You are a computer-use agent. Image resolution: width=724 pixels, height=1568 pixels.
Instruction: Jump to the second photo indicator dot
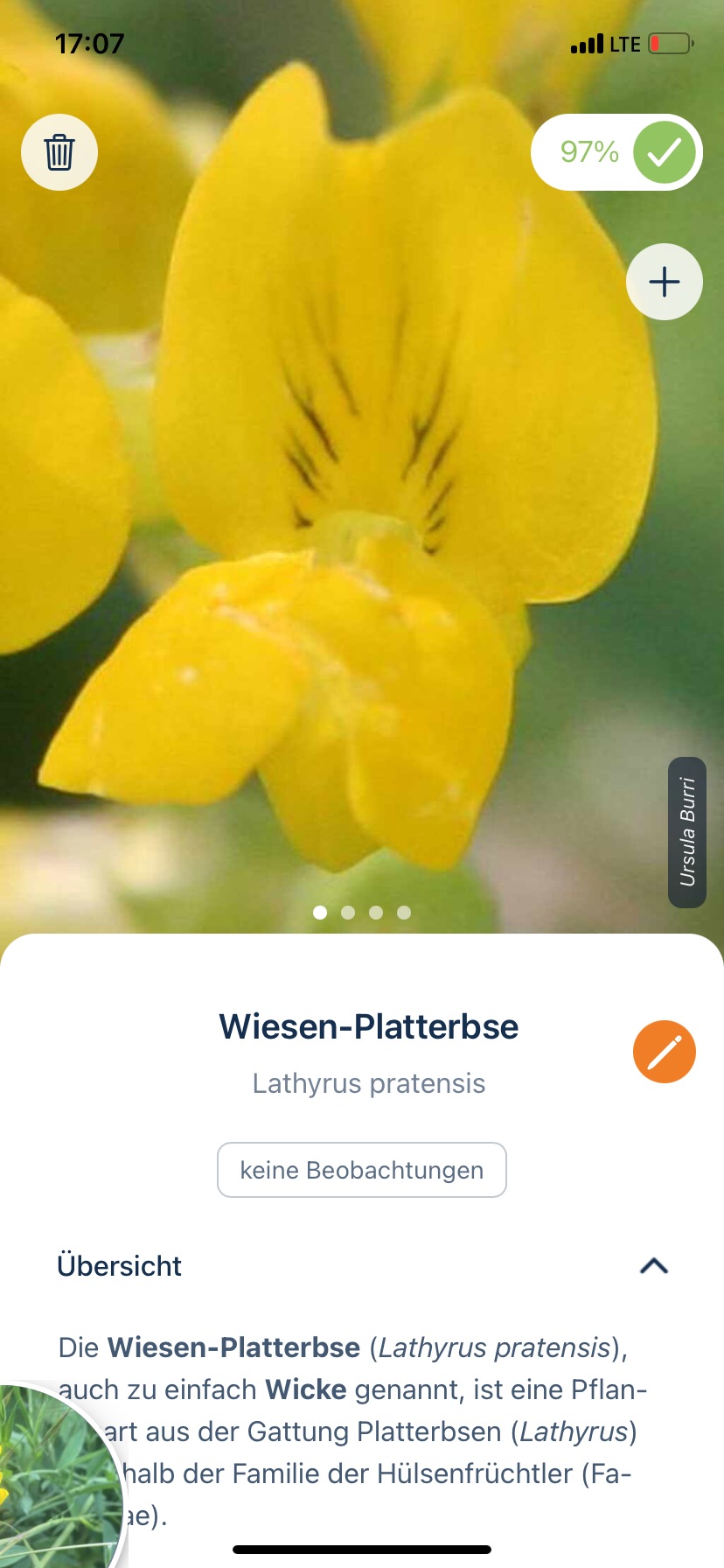(x=348, y=913)
